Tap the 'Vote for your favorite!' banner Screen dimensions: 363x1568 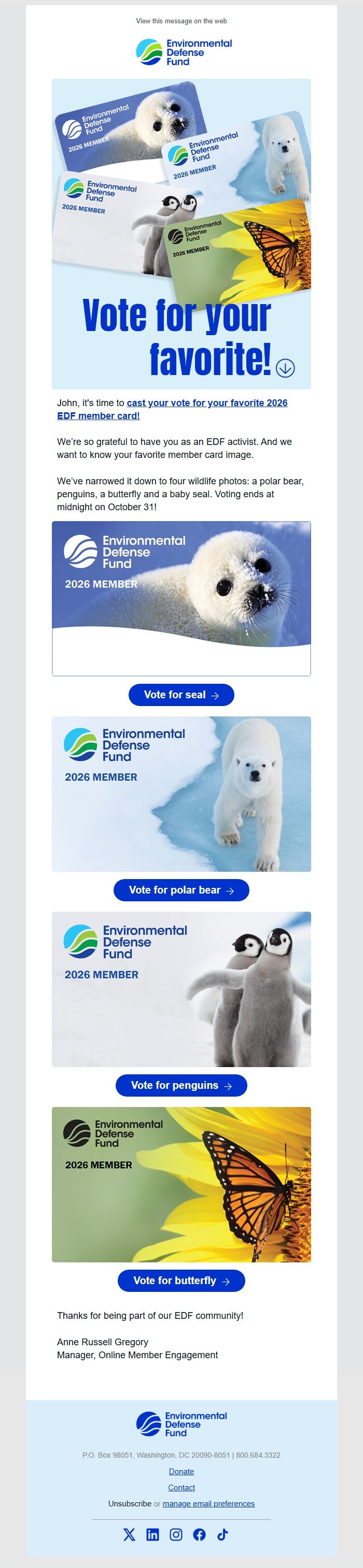pyautogui.click(x=181, y=234)
